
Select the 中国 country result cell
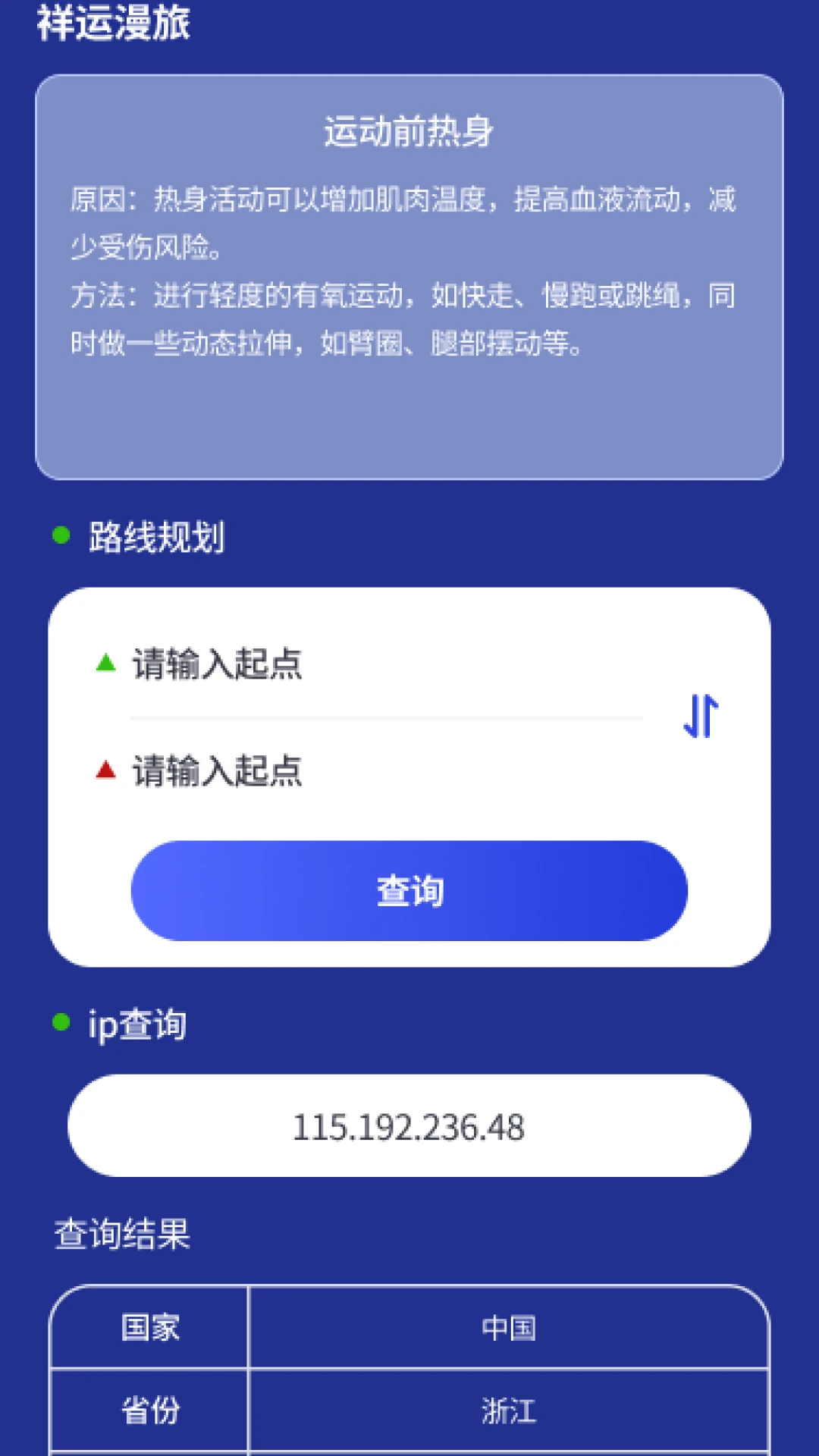[510, 1329]
